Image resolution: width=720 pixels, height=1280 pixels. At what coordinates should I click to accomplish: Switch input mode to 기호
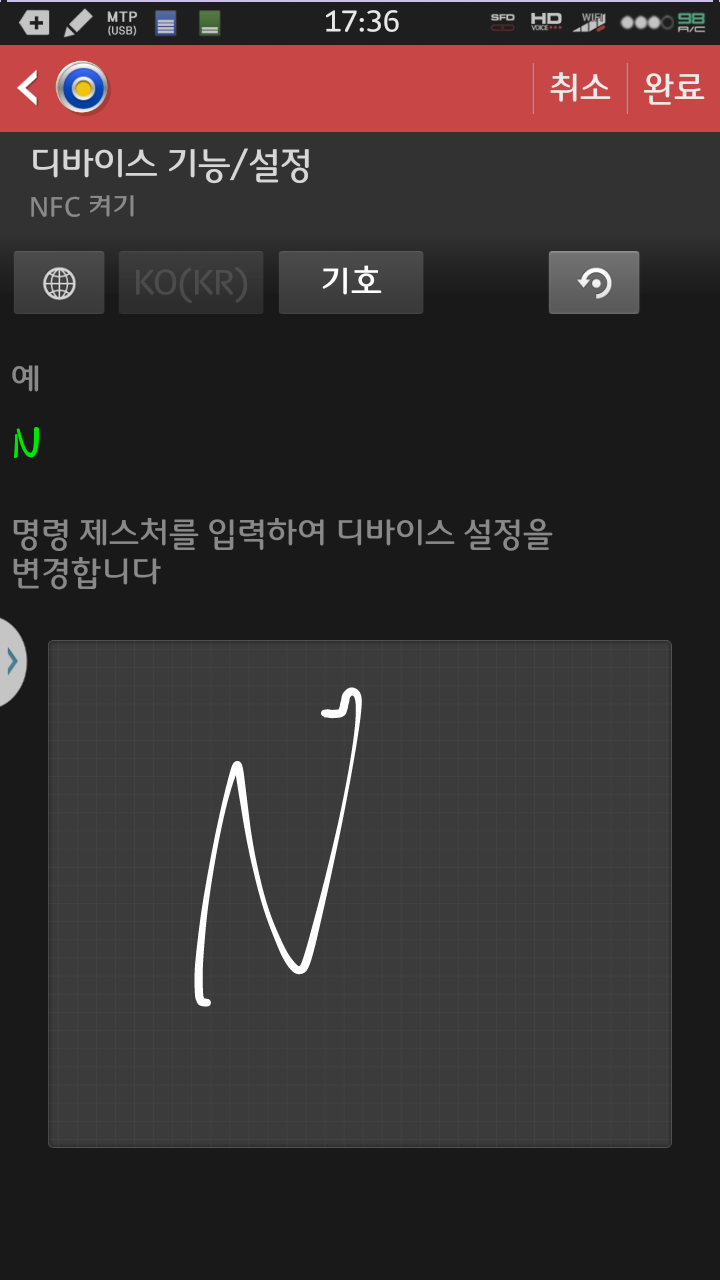pyautogui.click(x=351, y=283)
